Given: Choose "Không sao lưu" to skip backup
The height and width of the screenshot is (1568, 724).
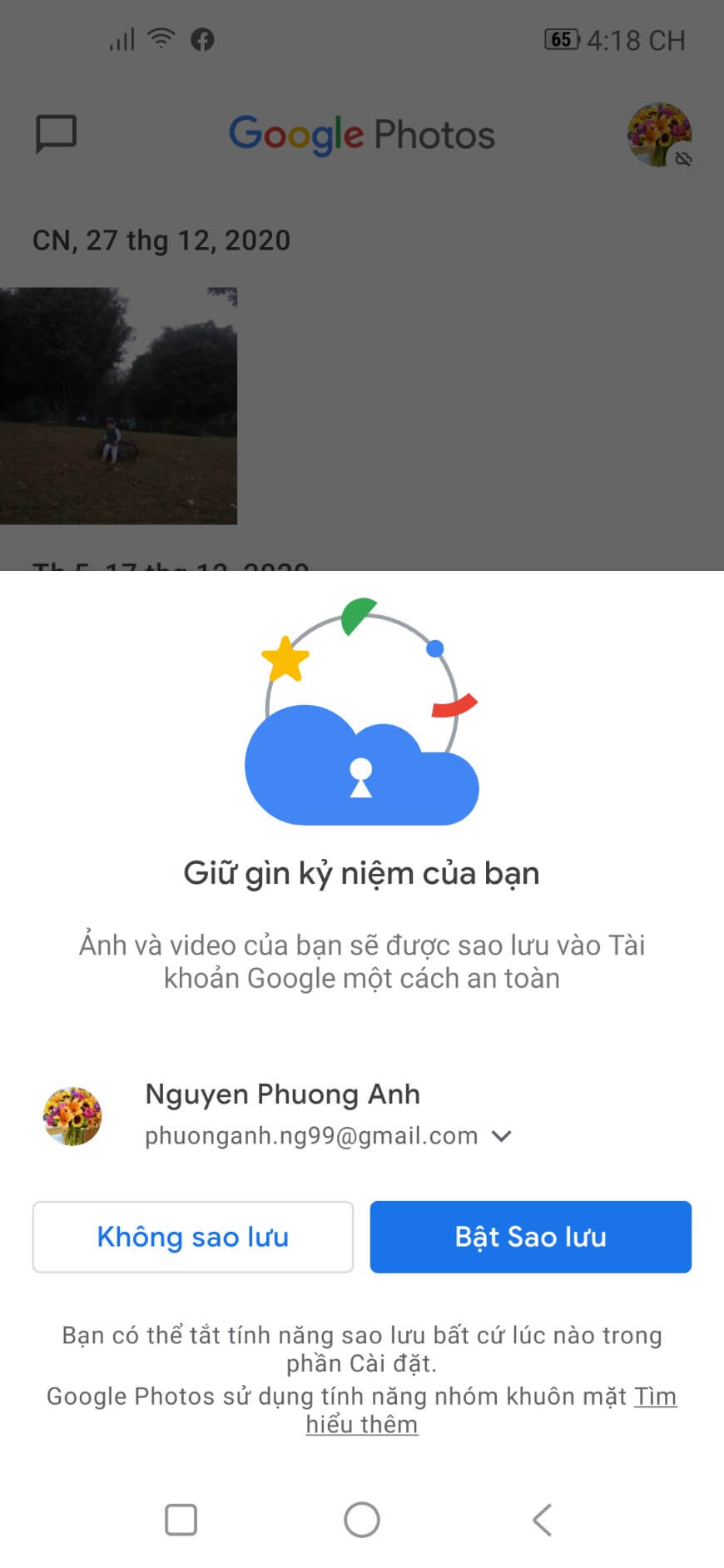Looking at the screenshot, I should [193, 1237].
